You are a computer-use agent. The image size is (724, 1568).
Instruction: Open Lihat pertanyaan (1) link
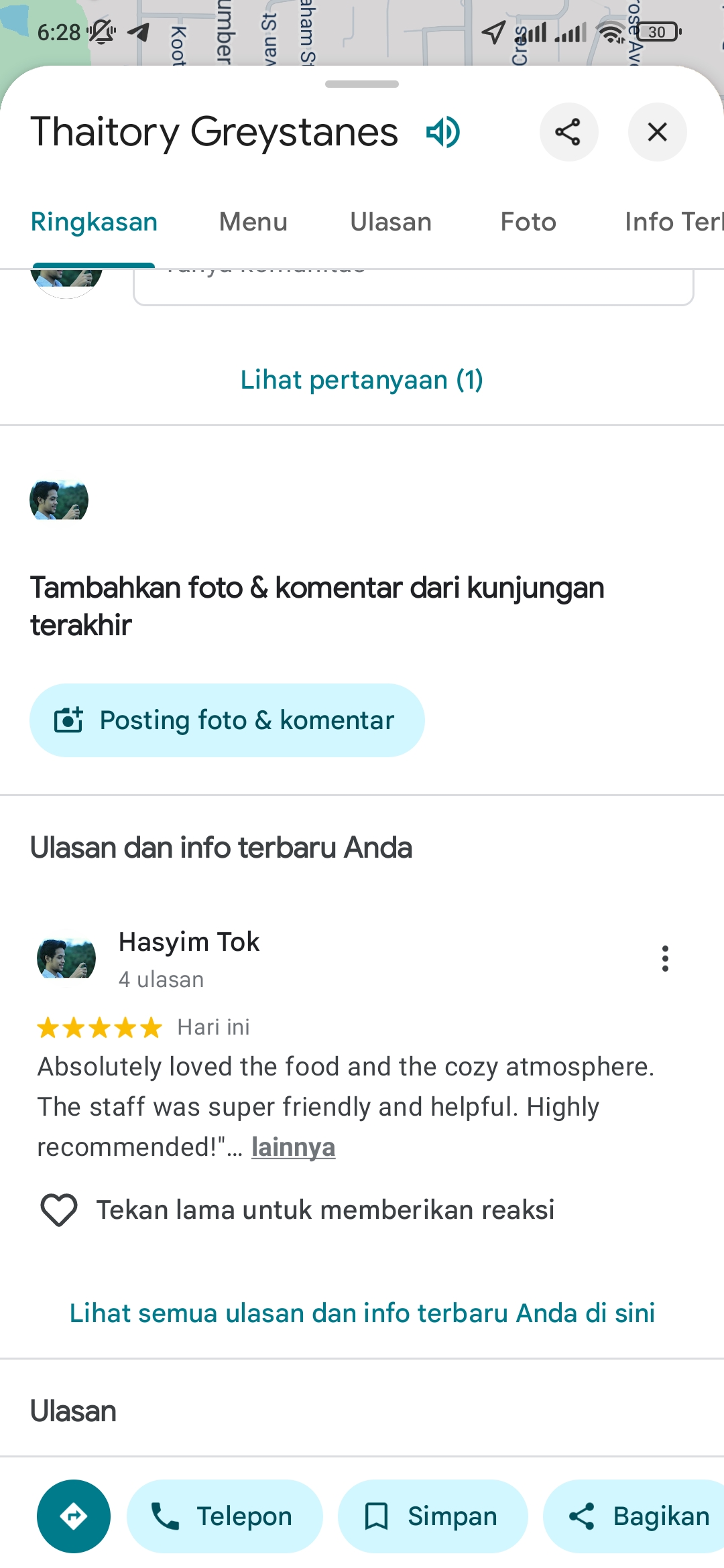[x=361, y=380]
